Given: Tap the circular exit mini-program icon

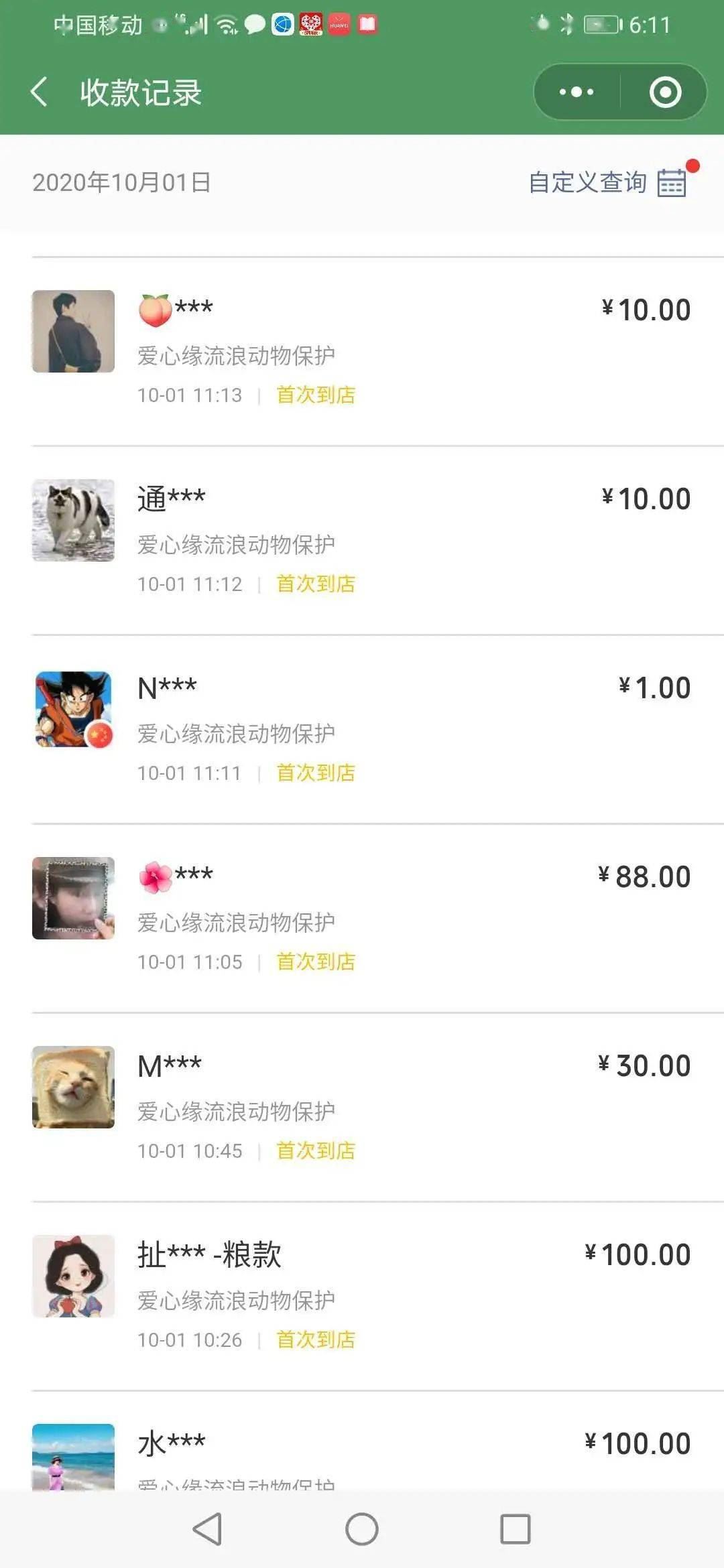Looking at the screenshot, I should coord(664,90).
